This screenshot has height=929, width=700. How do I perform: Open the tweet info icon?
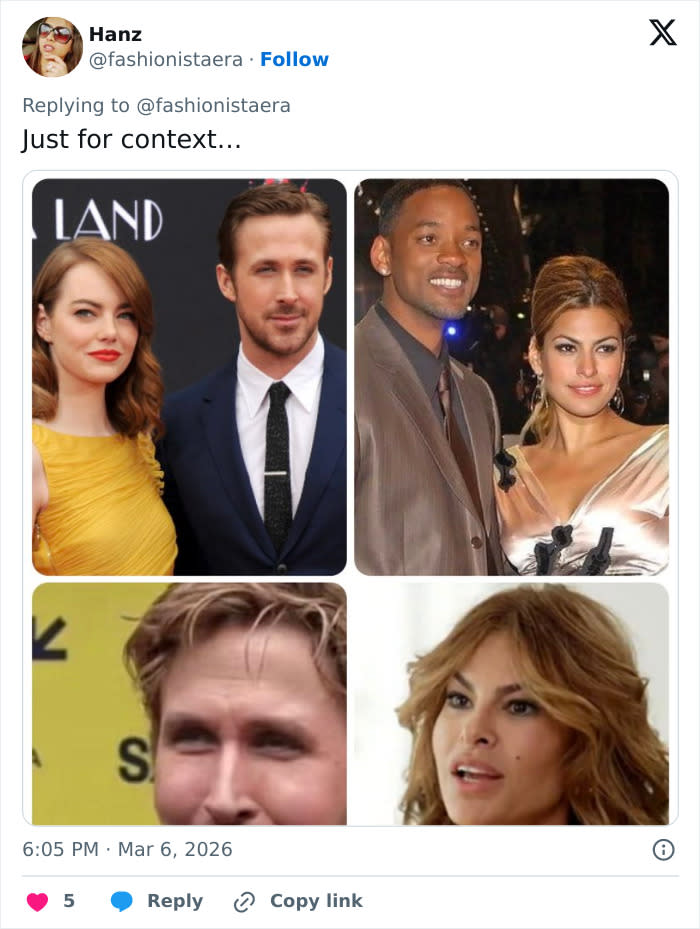663,850
